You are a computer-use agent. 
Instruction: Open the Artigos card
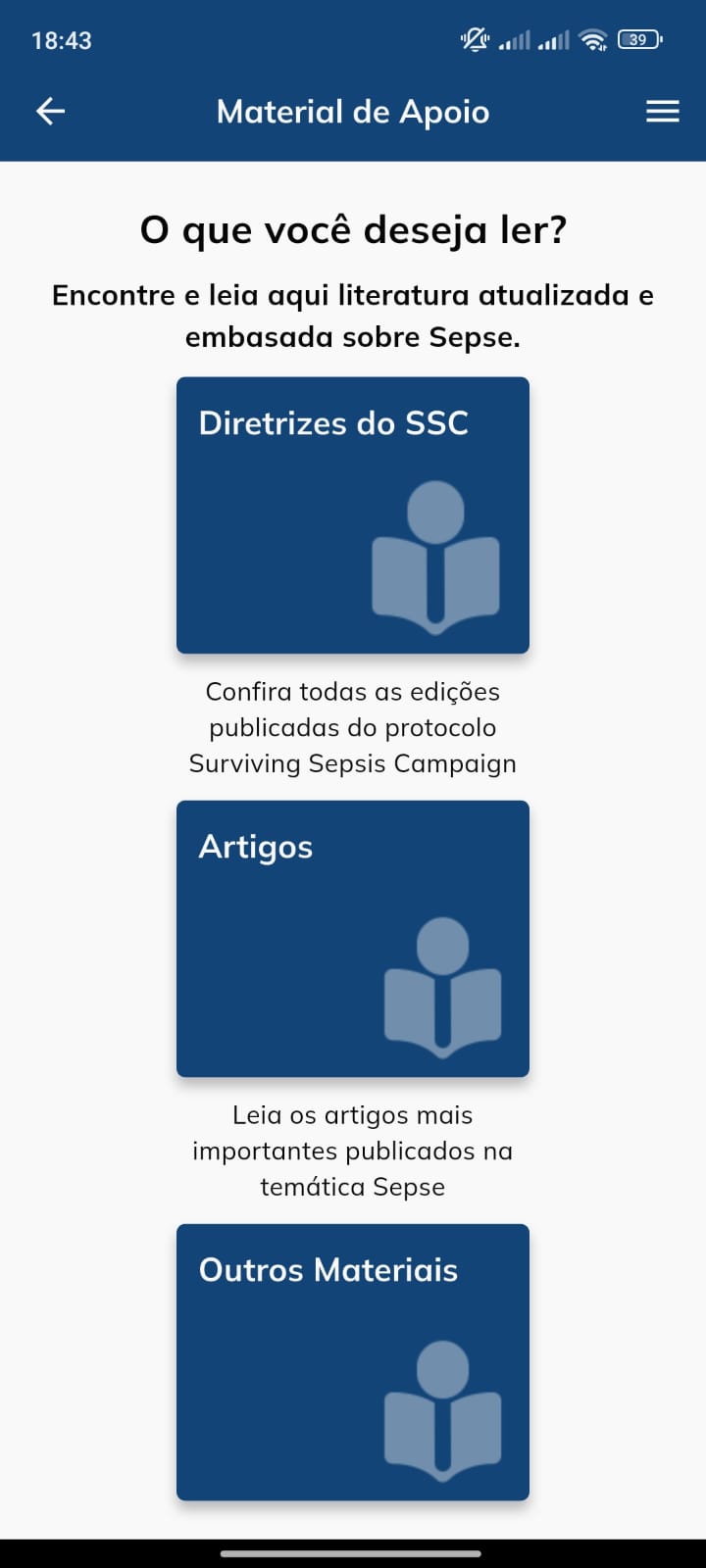click(353, 939)
